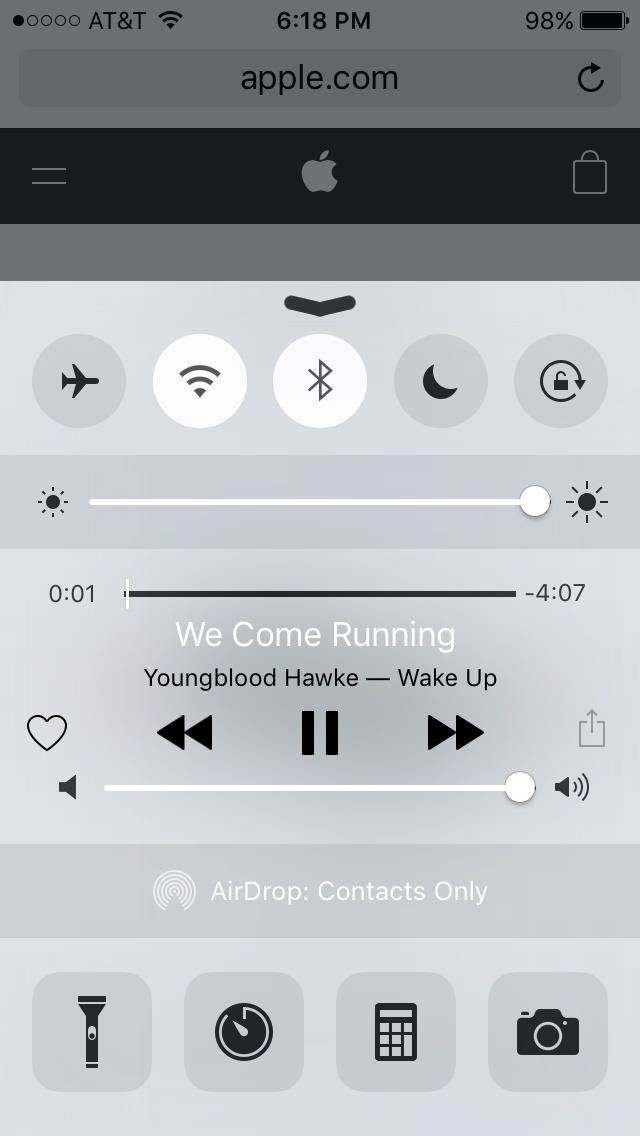Love the song We Come Running
Image resolution: width=640 pixels, height=1136 pixels.
(x=46, y=733)
